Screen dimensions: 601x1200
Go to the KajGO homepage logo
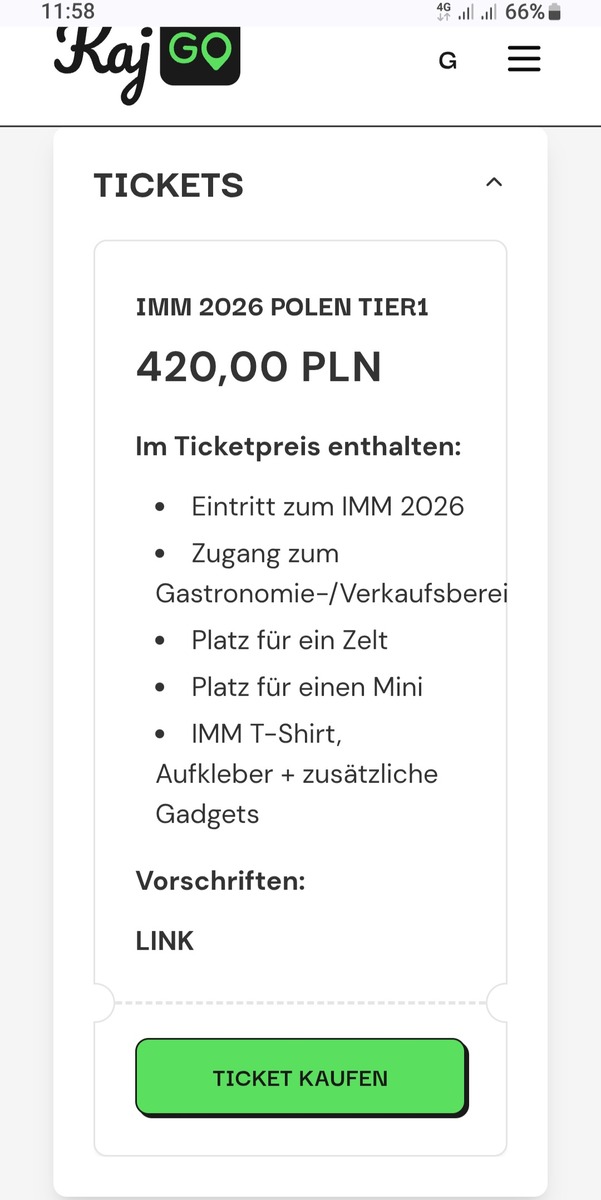coord(147,60)
